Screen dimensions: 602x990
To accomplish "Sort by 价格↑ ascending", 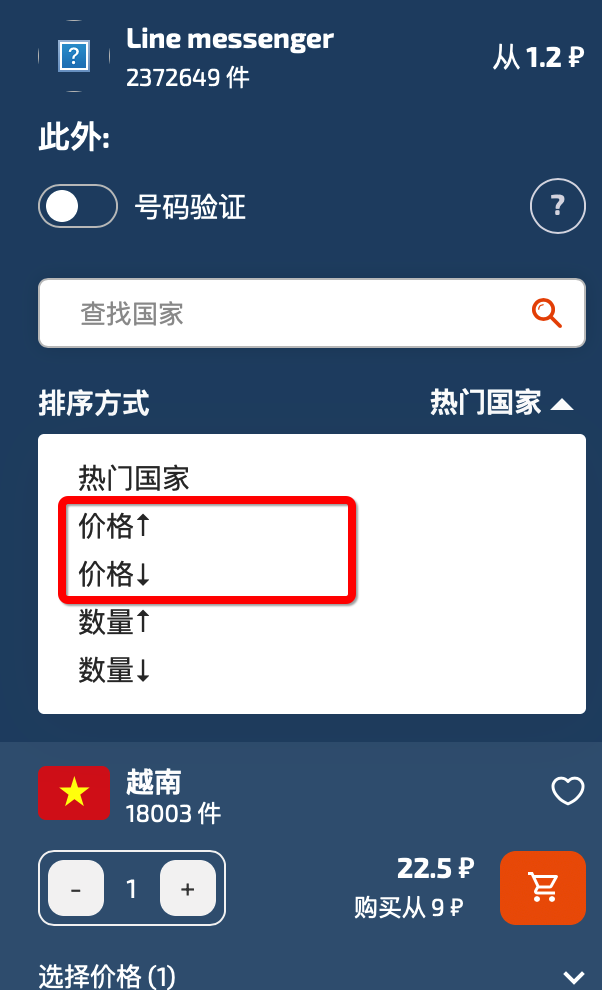I will (x=114, y=526).
